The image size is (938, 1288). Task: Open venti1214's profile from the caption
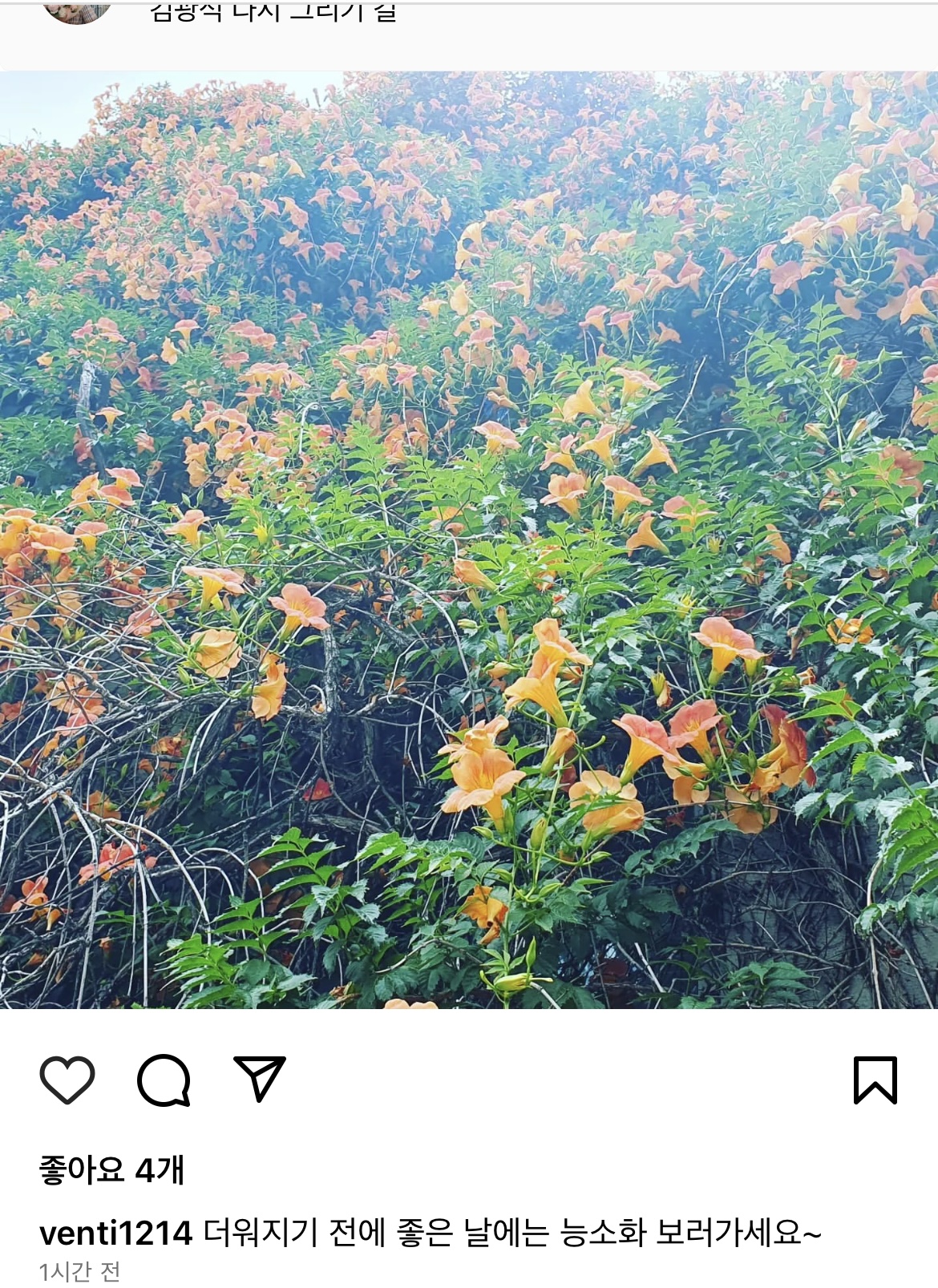click(x=115, y=1233)
